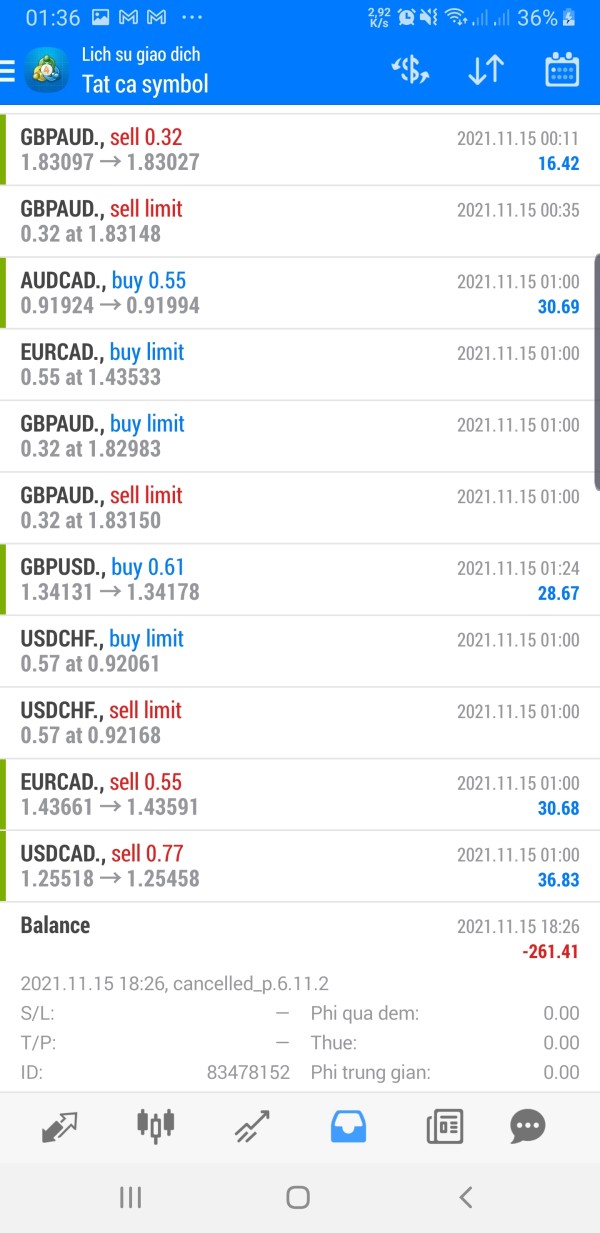Switch to the quotes tab
600x1233 pixels.
(x=59, y=1126)
